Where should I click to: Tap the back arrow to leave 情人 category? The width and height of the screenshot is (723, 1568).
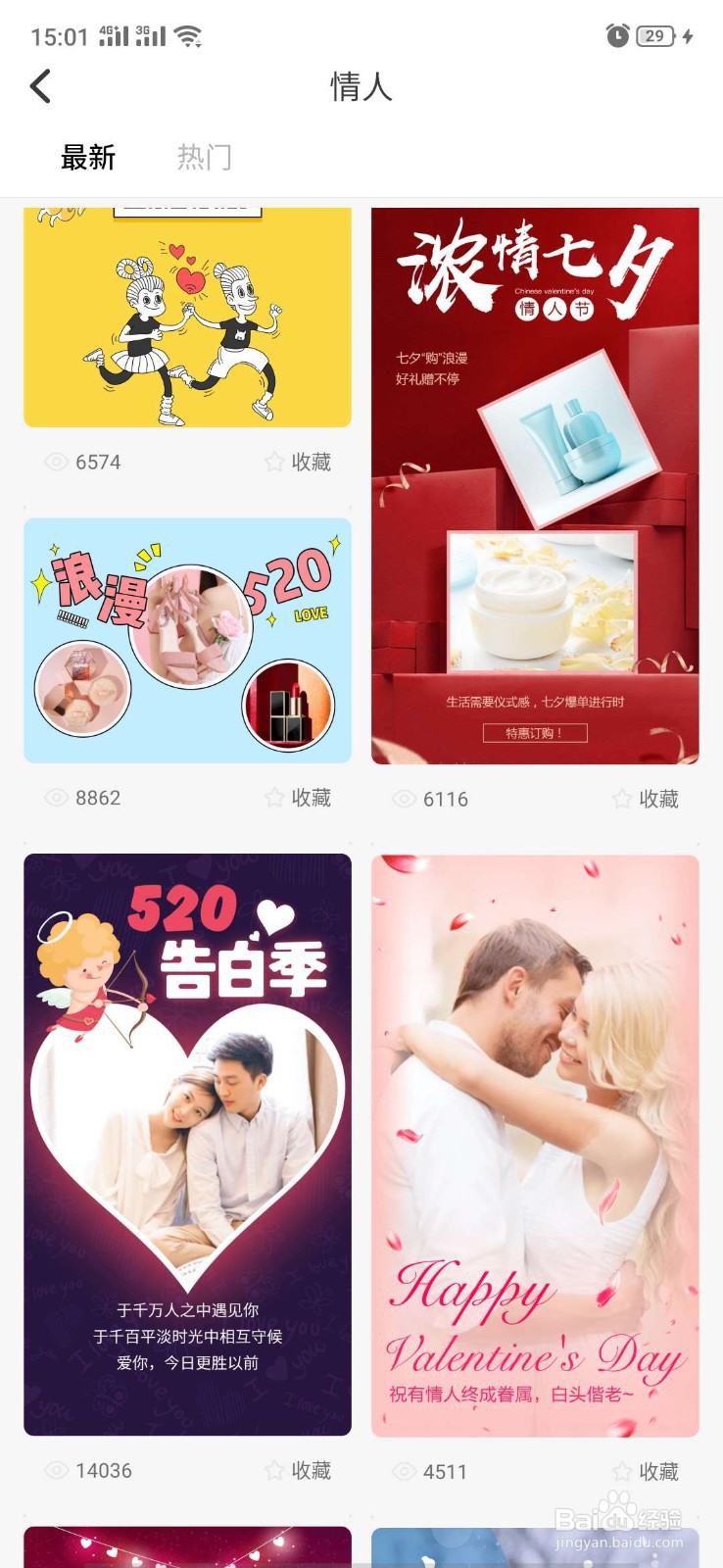point(39,85)
